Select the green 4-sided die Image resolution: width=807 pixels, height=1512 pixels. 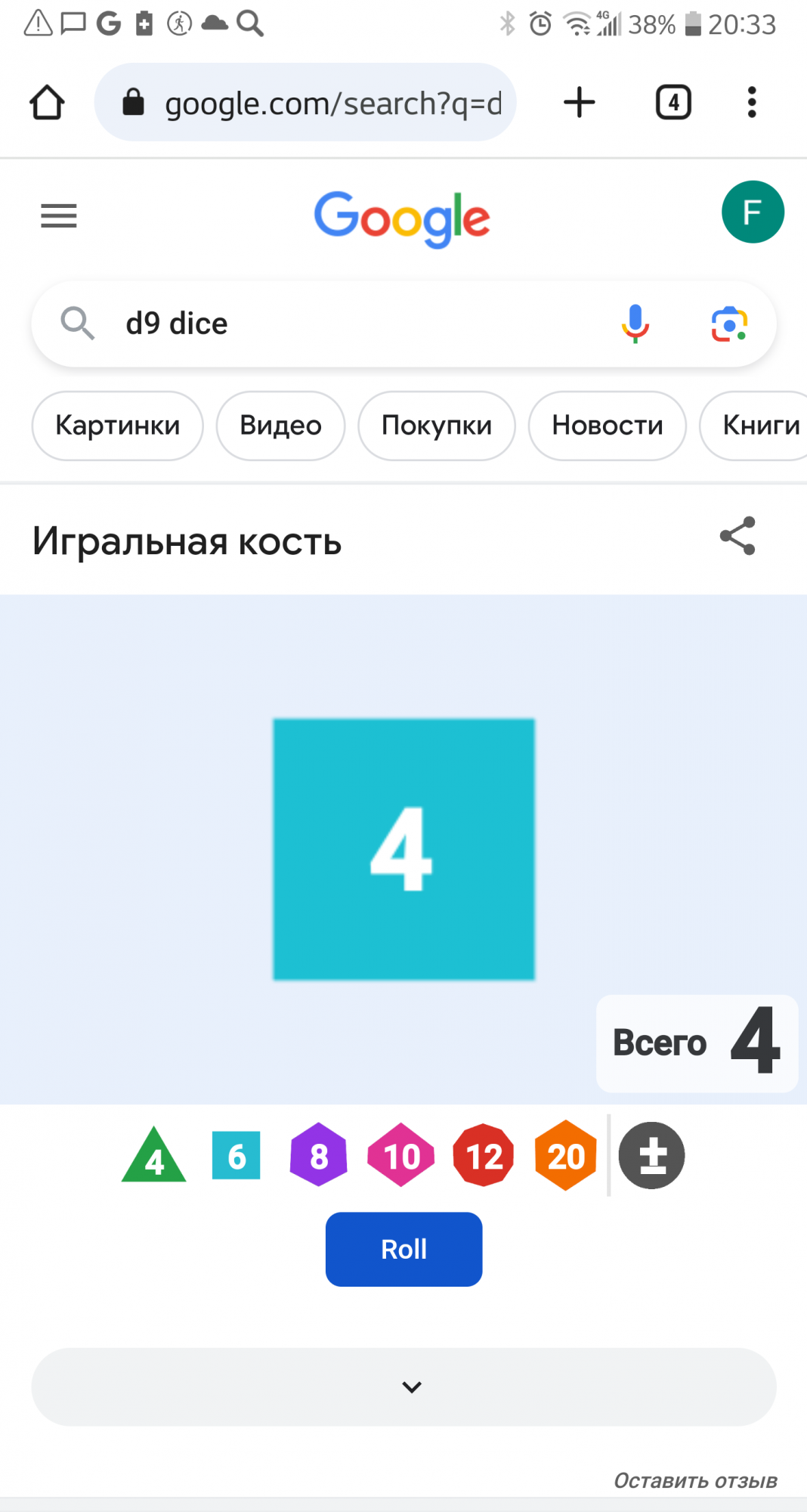[x=154, y=1155]
